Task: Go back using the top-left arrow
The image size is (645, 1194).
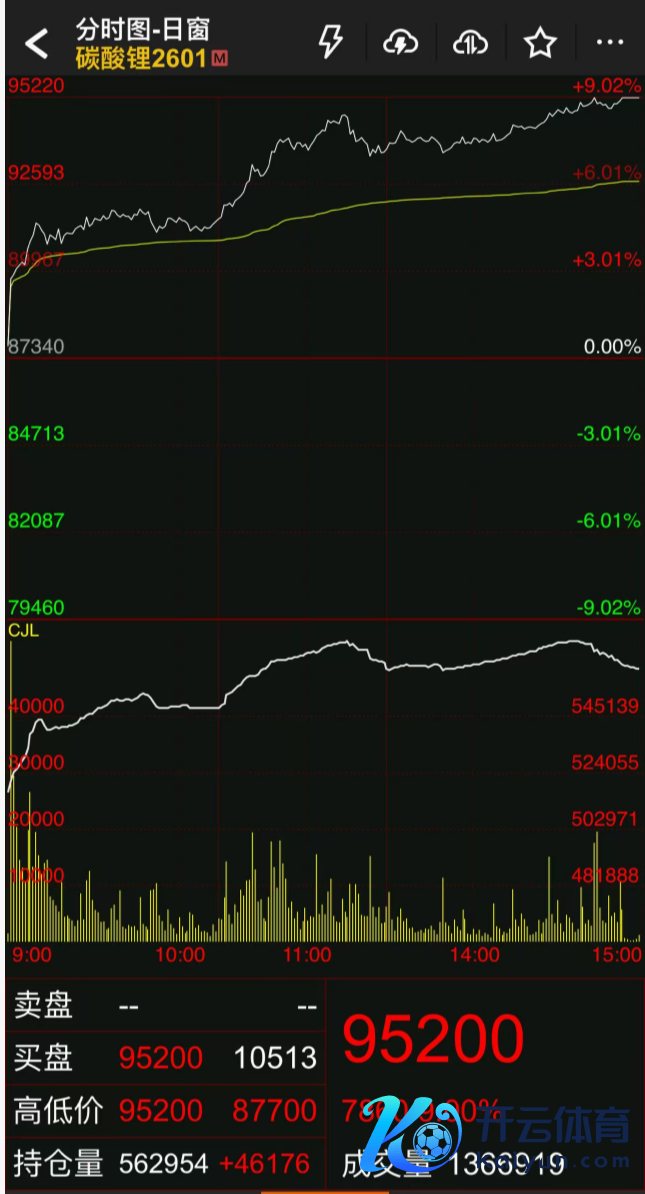Action: [37, 43]
